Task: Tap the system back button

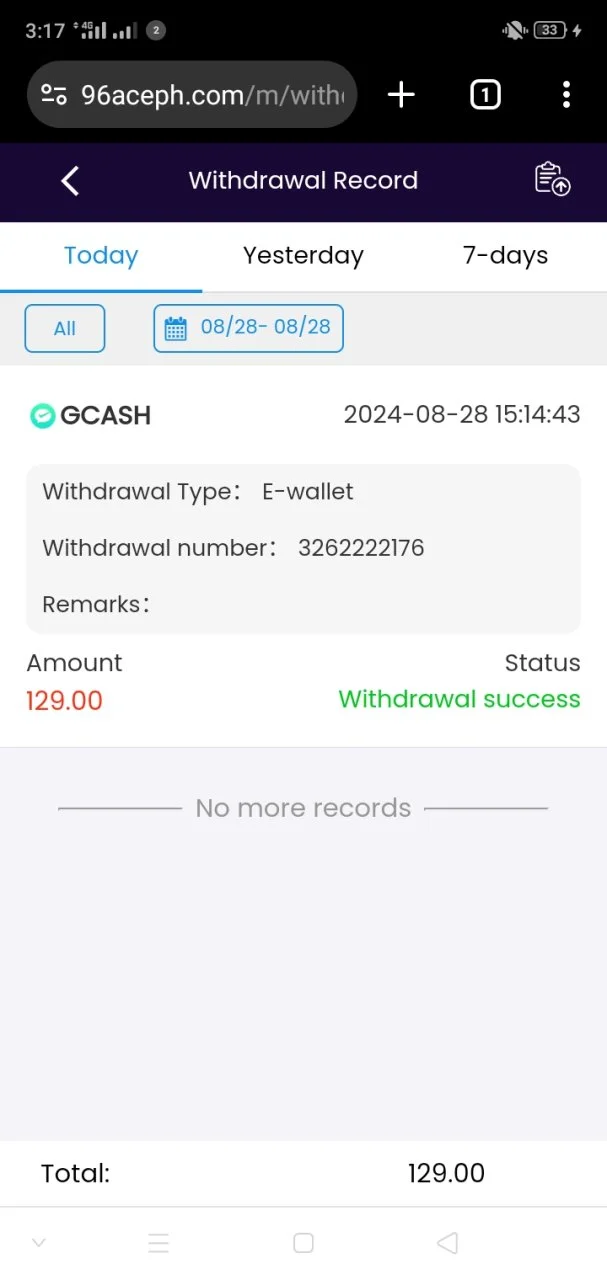Action: [448, 1243]
